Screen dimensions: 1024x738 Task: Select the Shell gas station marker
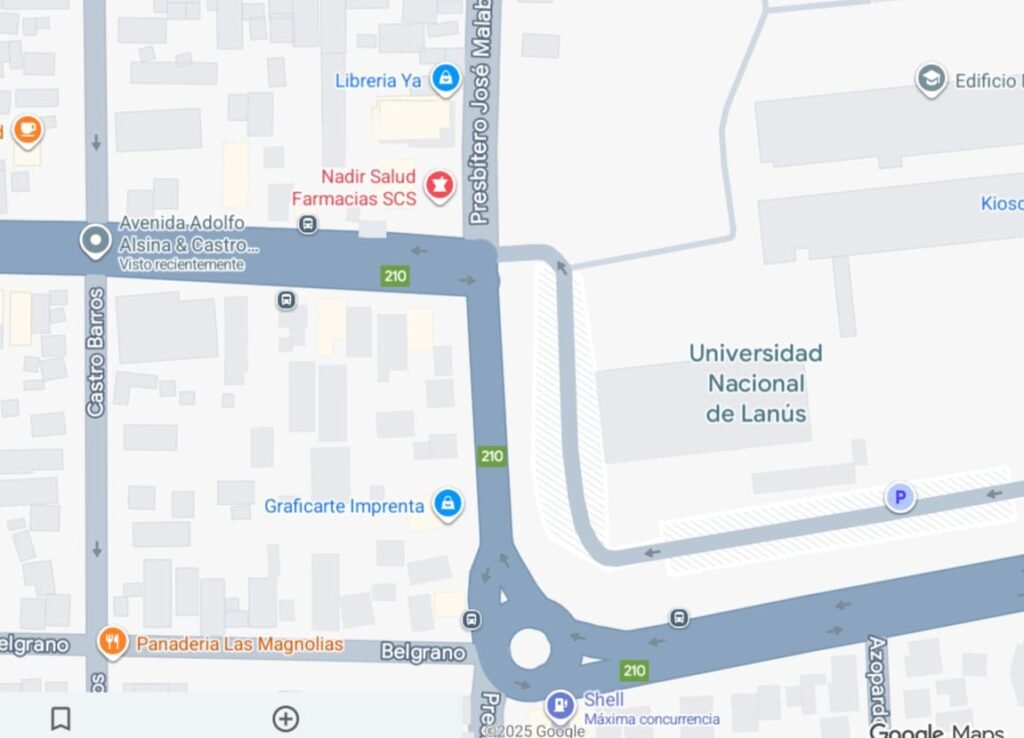[x=561, y=705]
